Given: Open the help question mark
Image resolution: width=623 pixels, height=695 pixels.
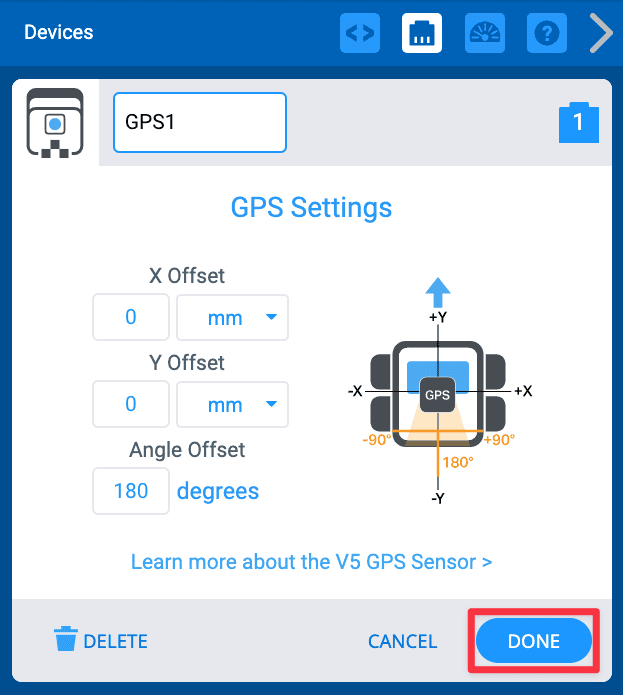Looking at the screenshot, I should click(546, 33).
